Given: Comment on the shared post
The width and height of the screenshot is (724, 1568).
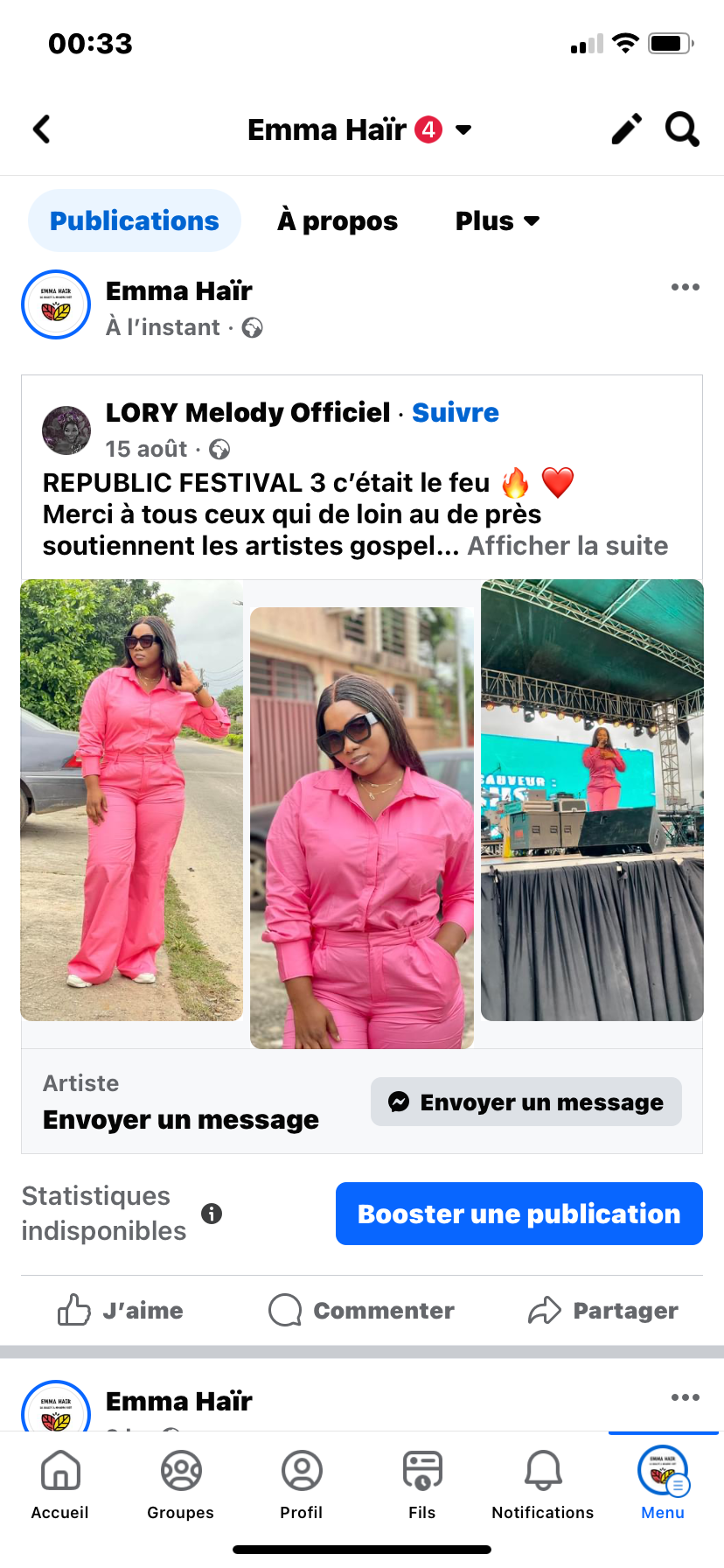Looking at the screenshot, I should point(362,1310).
